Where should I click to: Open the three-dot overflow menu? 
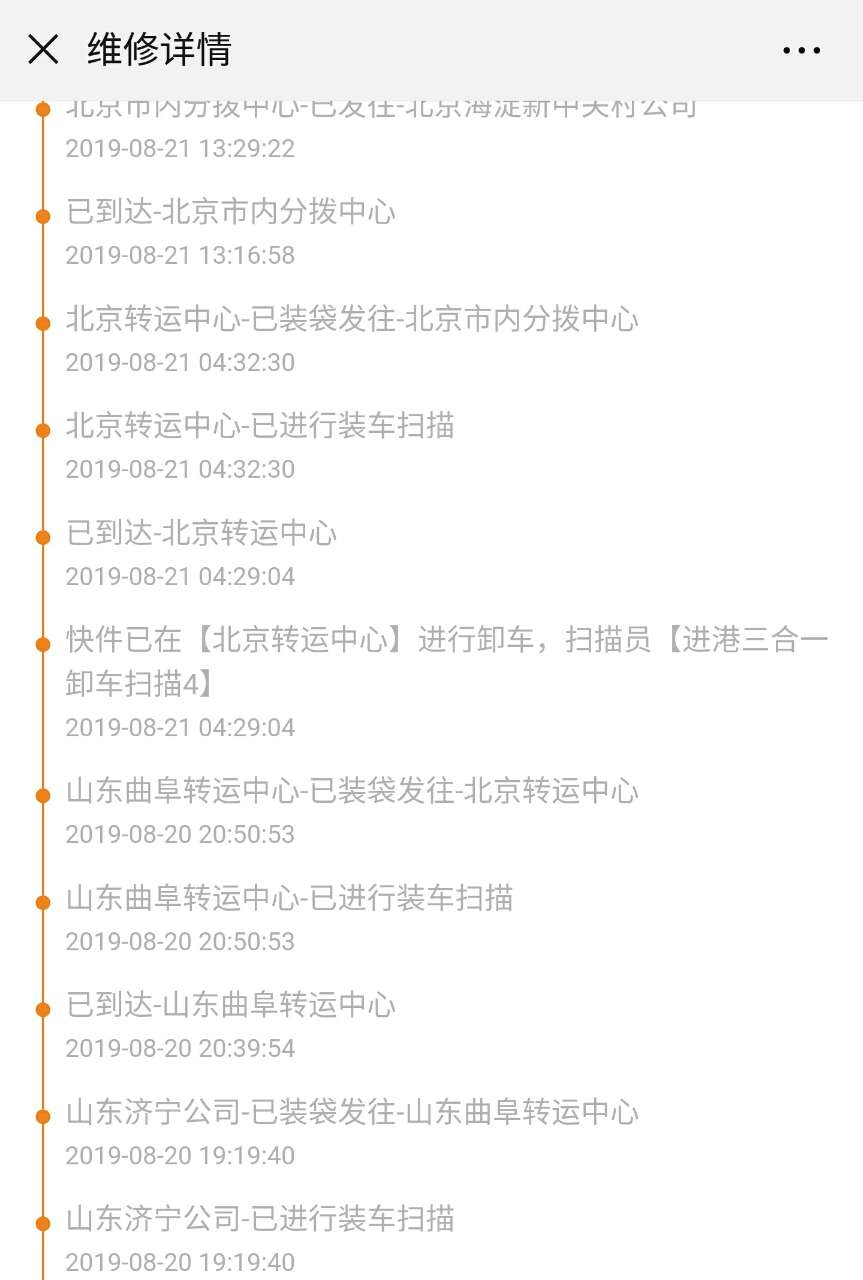click(801, 50)
